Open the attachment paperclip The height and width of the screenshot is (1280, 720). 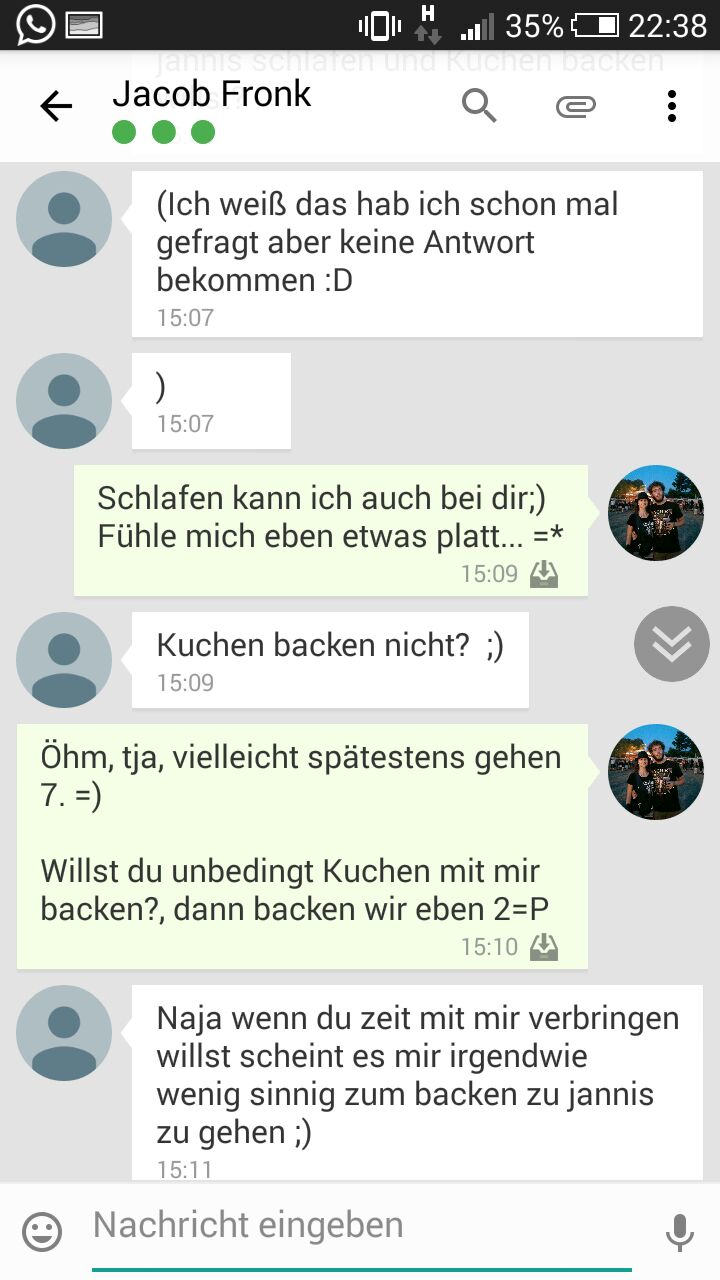(575, 106)
